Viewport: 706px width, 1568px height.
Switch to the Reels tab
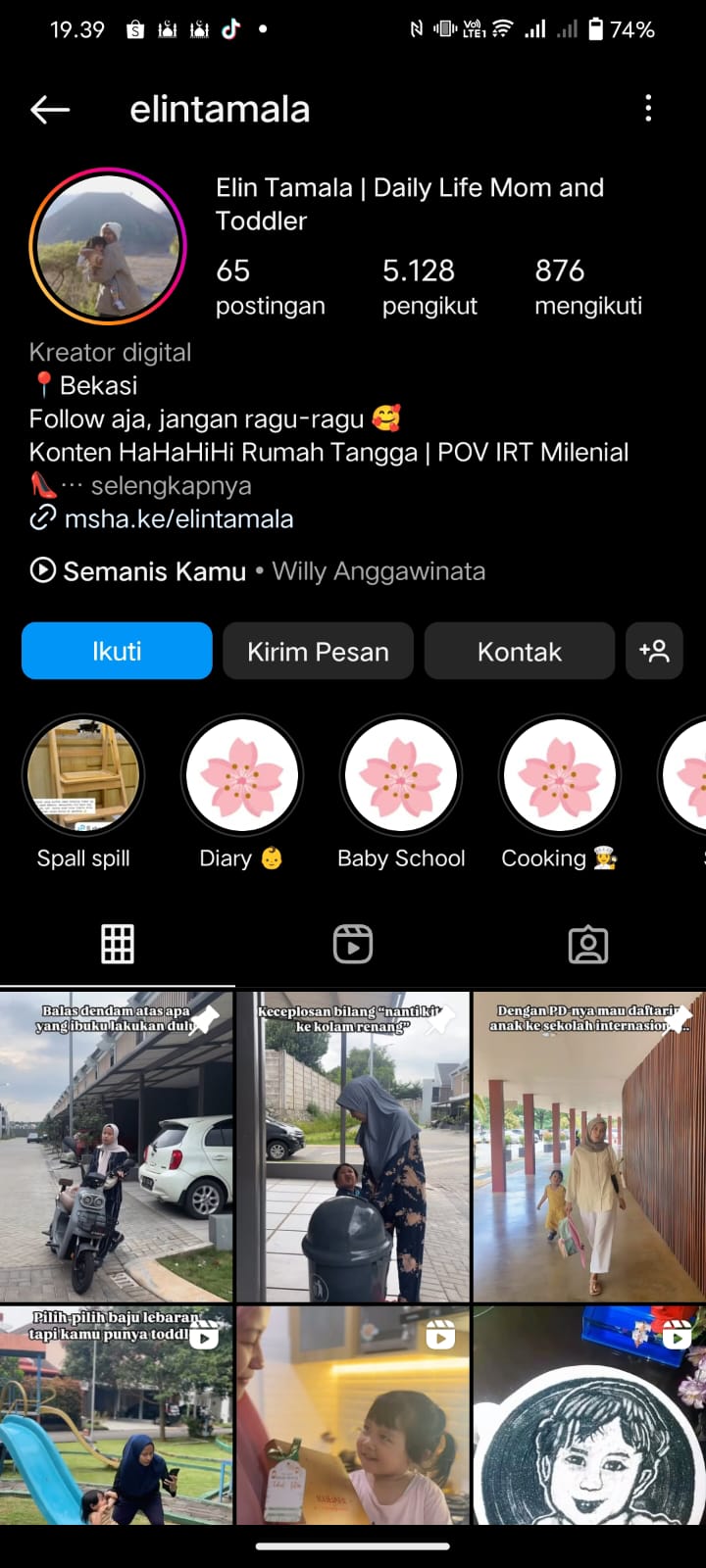coord(353,945)
